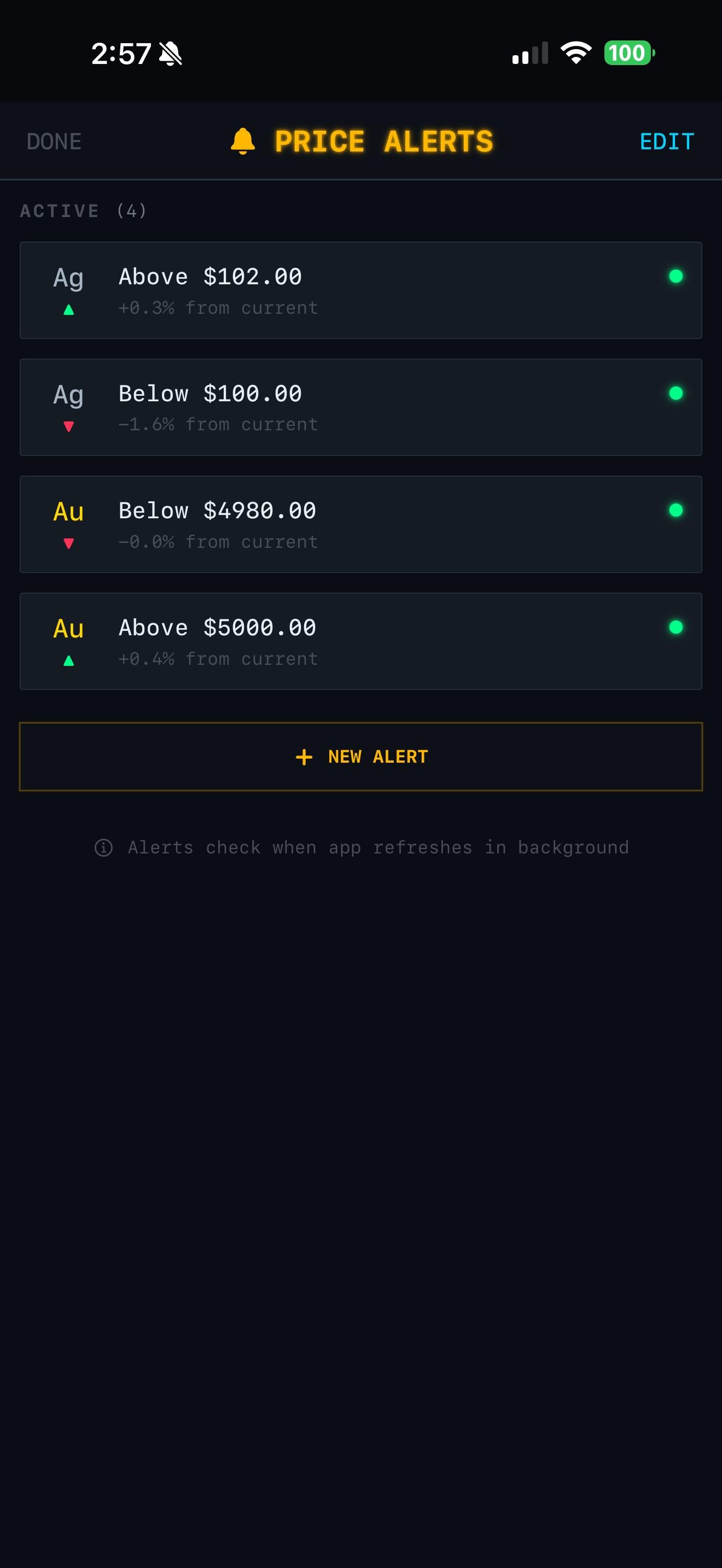722x1568 pixels.
Task: Select the PRICE ALERTS title
Action: [384, 141]
